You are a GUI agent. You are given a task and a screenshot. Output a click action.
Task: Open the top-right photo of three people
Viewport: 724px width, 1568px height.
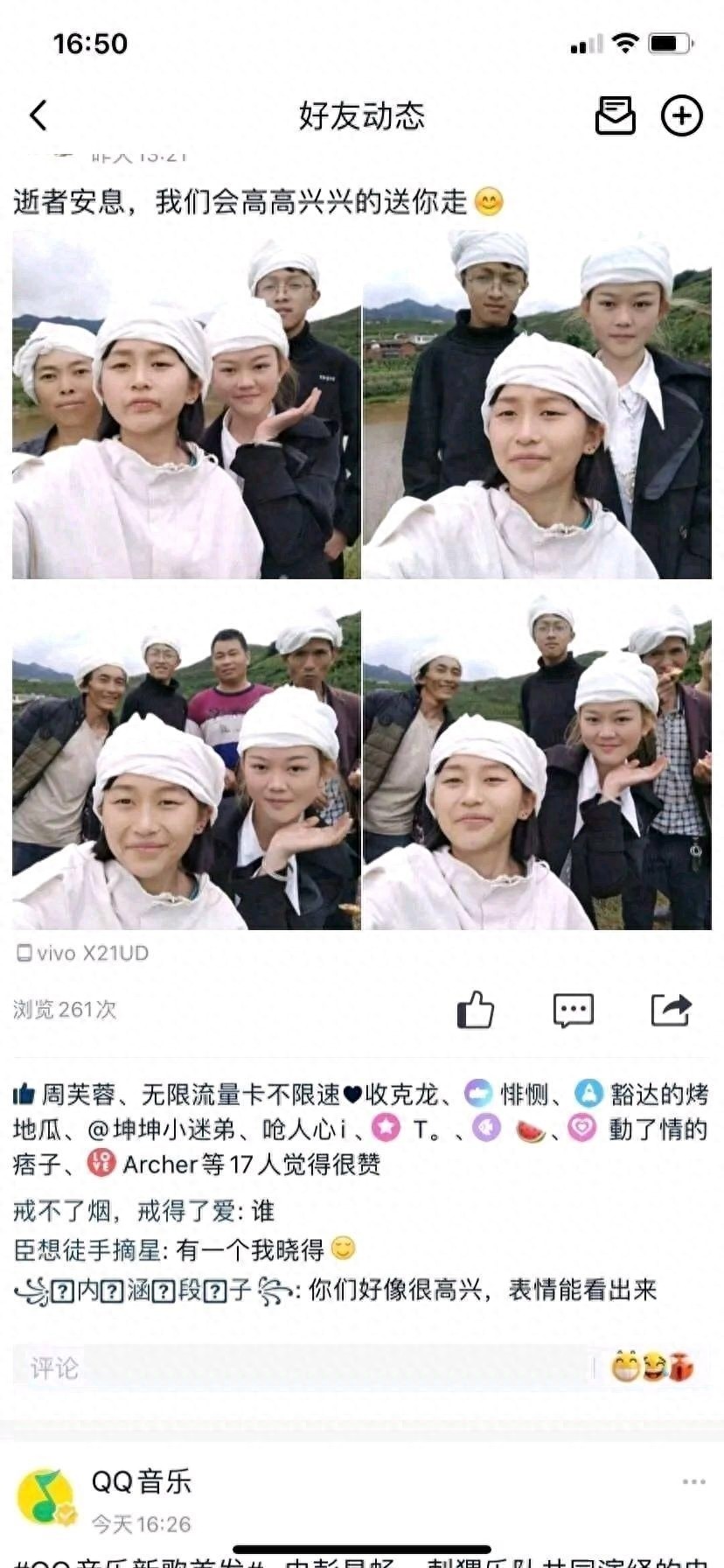(x=537, y=405)
